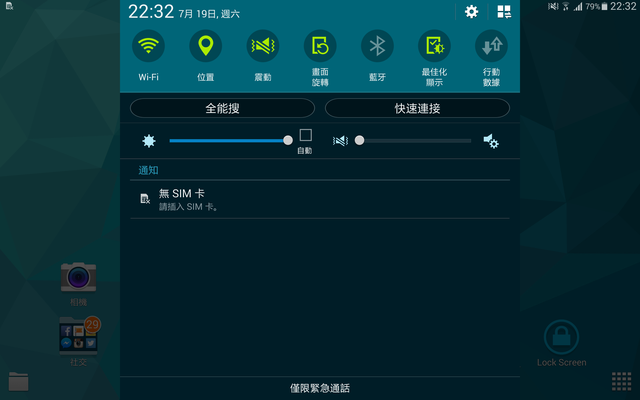Open sound settings speaker gear icon
Screen dimensions: 640x400
pos(490,141)
